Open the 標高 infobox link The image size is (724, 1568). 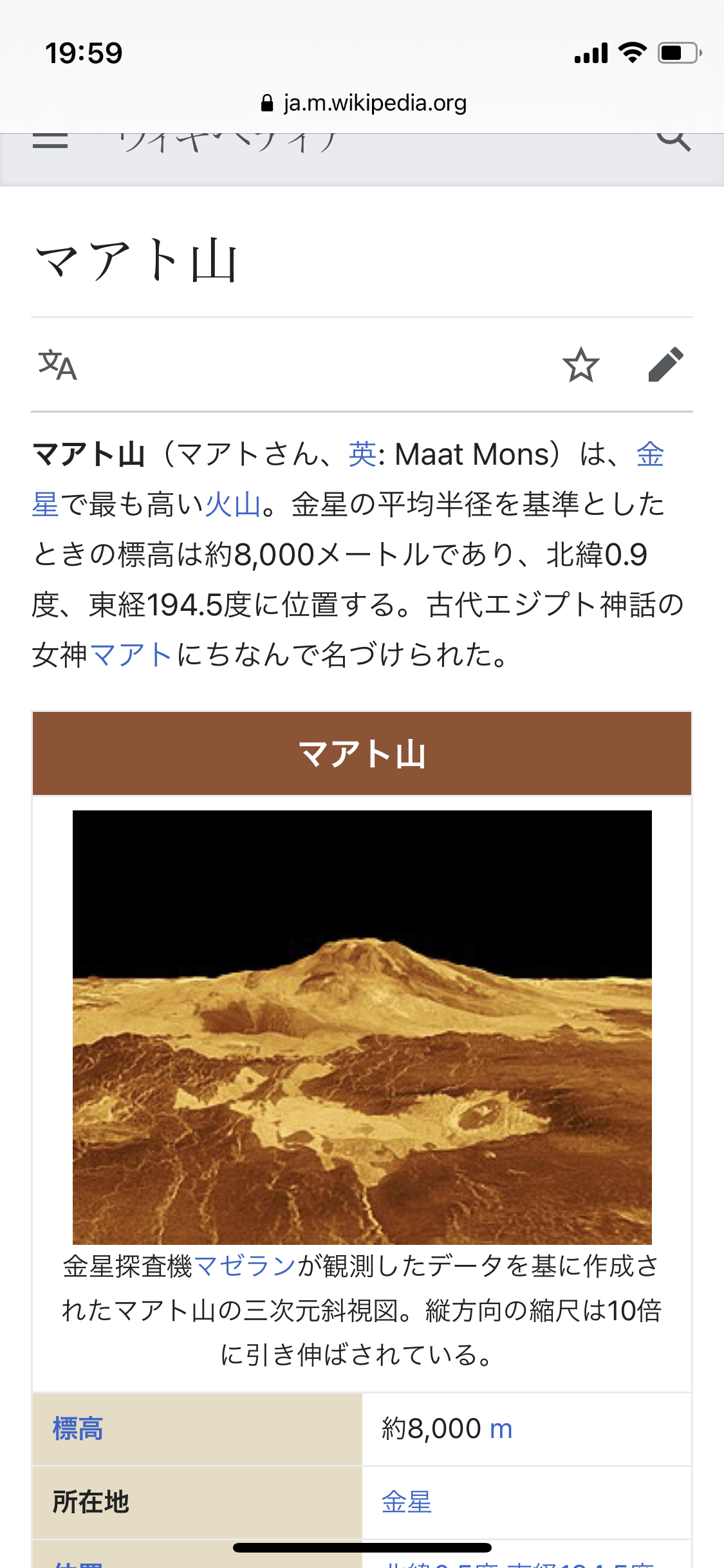(78, 1429)
